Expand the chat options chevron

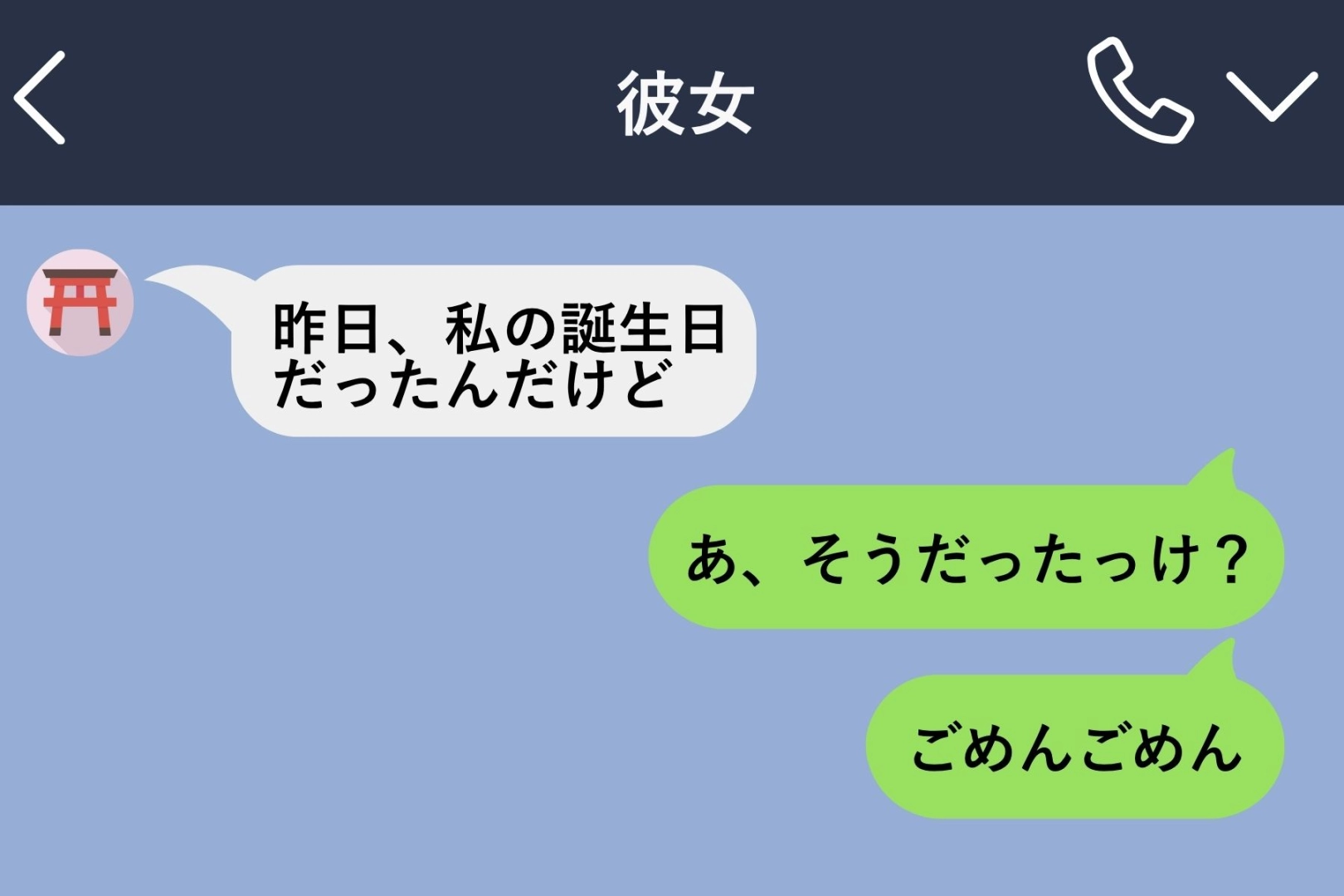(1271, 96)
